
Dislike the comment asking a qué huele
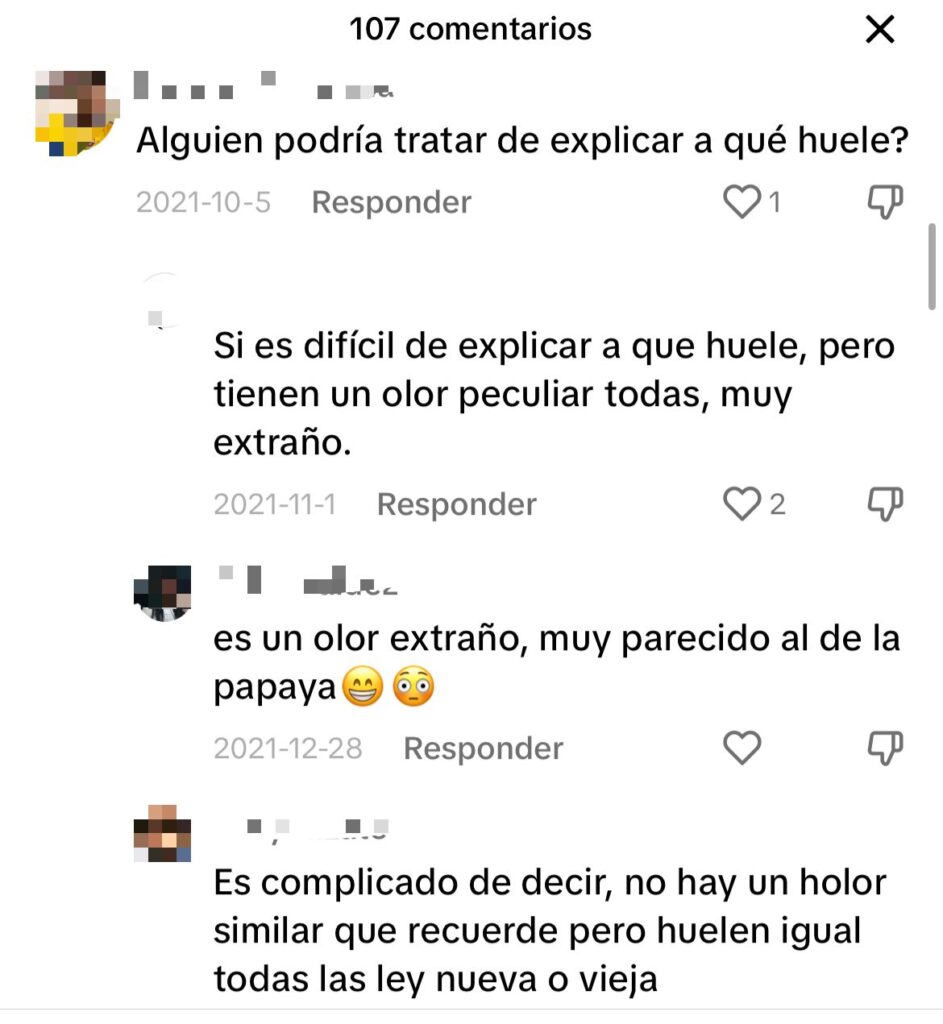(884, 203)
